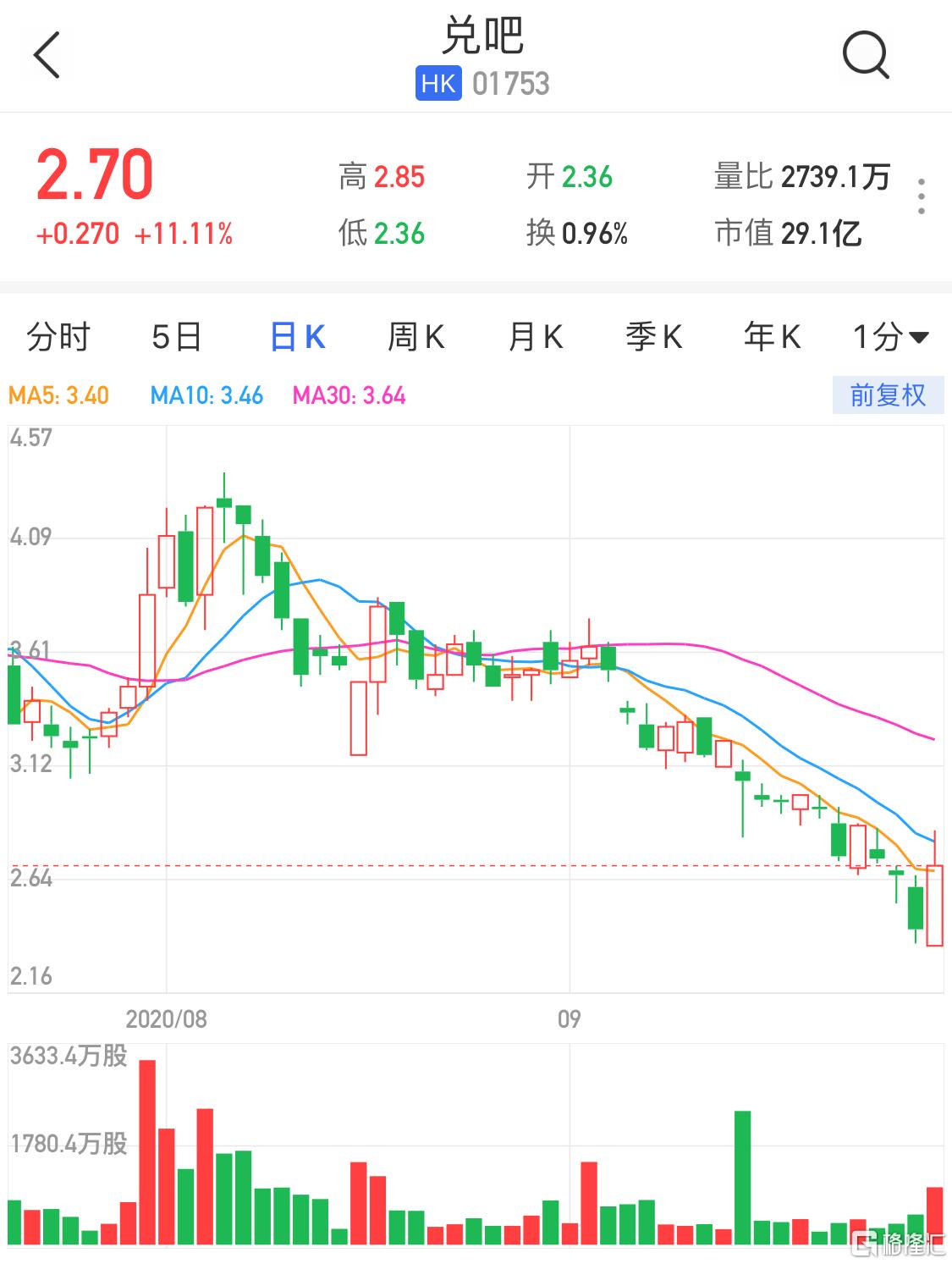Display the 年K yearly chart
This screenshot has width=952, height=1264.
[x=772, y=337]
